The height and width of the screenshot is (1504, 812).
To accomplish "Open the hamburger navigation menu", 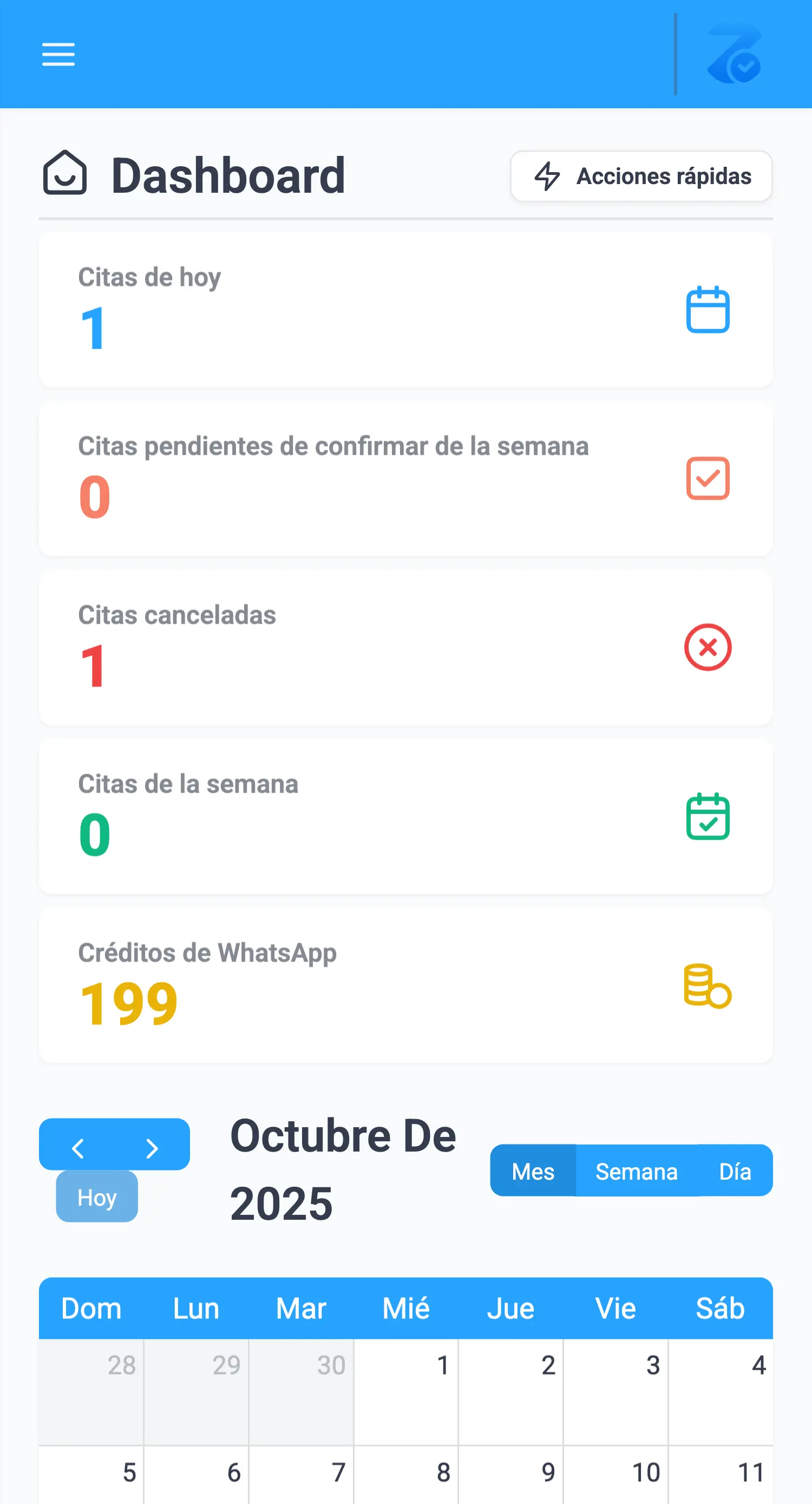I will point(58,54).
